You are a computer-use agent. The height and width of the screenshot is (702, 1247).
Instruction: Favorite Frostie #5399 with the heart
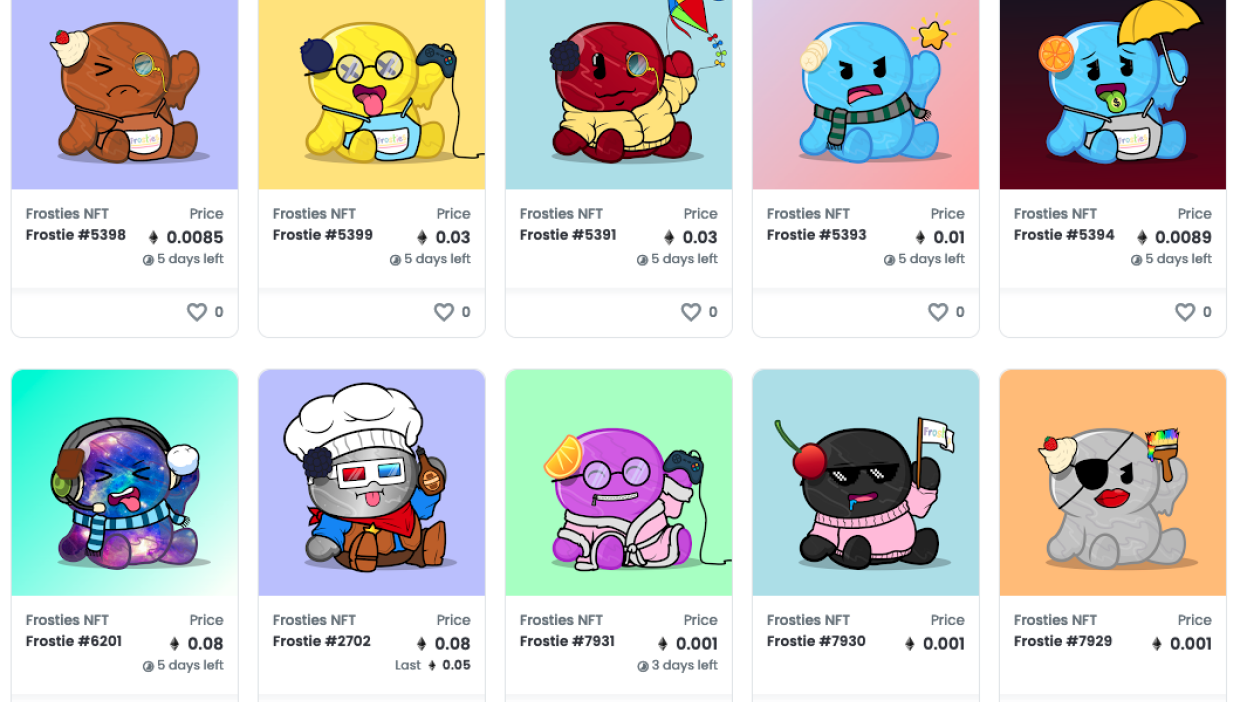pos(444,312)
